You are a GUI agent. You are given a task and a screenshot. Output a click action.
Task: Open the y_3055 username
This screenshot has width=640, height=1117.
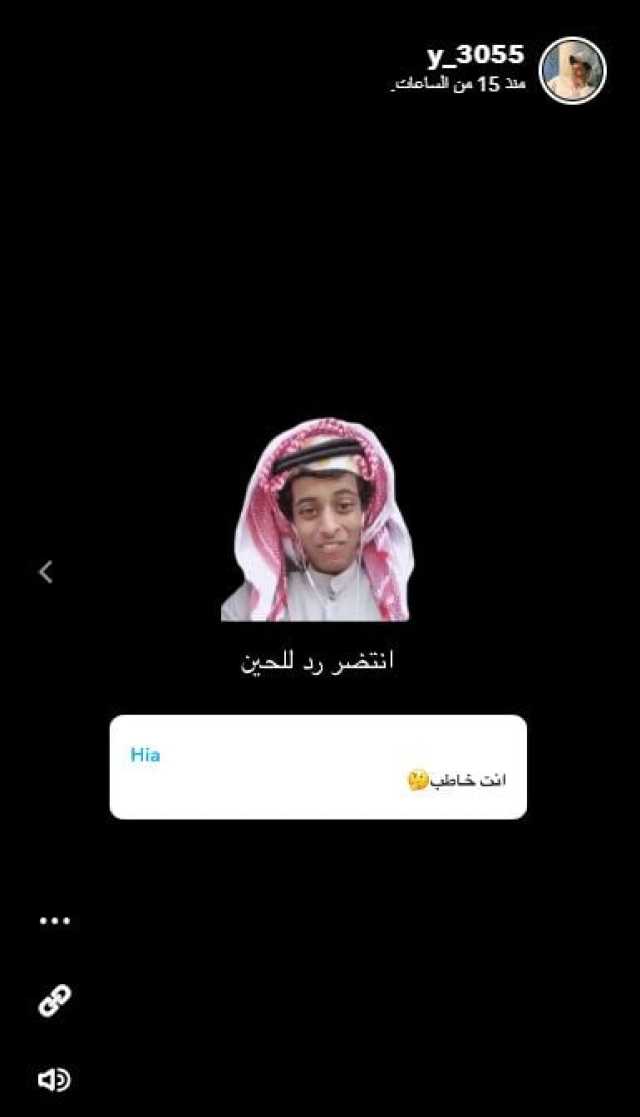coord(475,56)
